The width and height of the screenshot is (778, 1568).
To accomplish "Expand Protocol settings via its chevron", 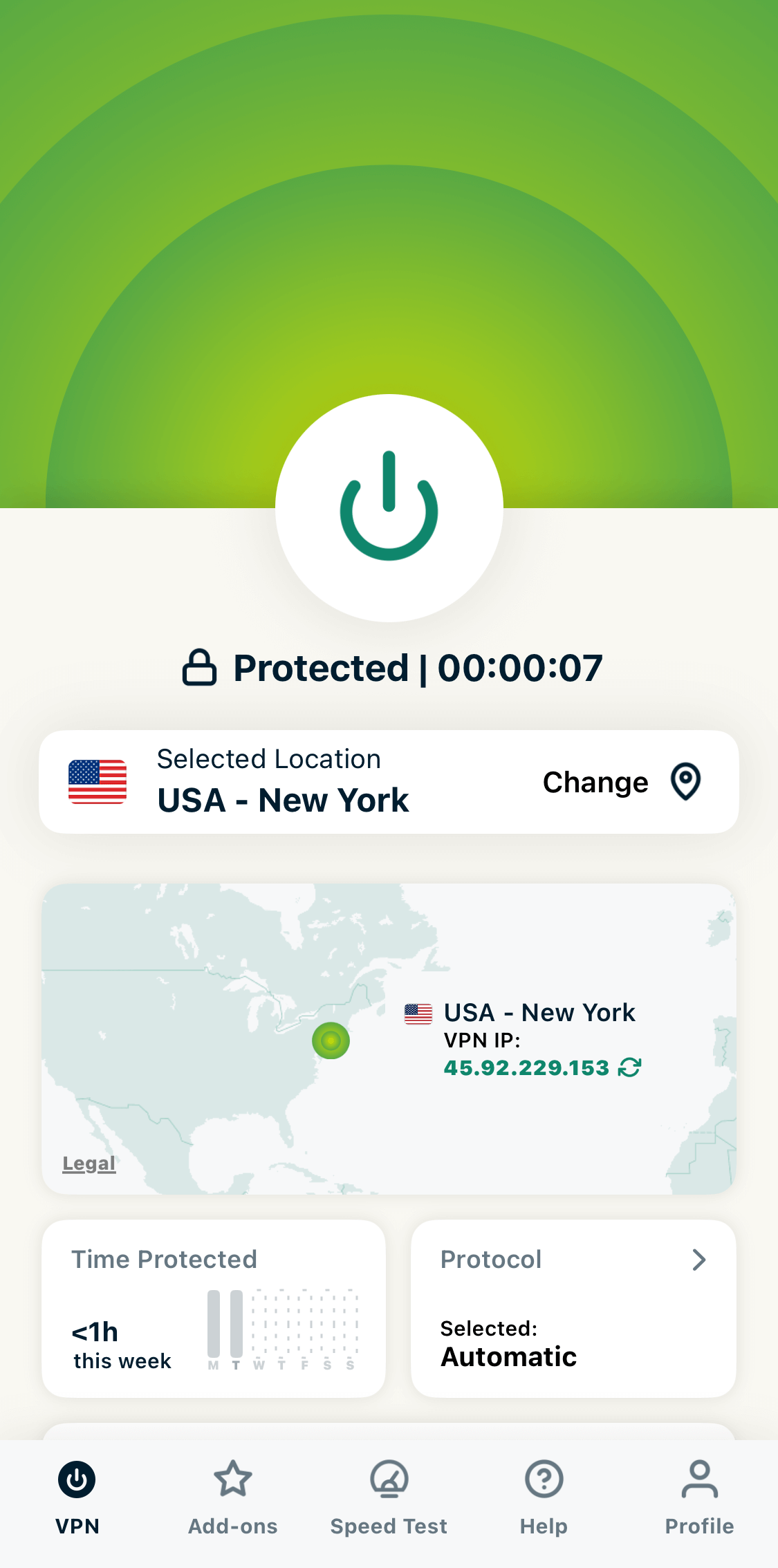I will (x=700, y=1260).
